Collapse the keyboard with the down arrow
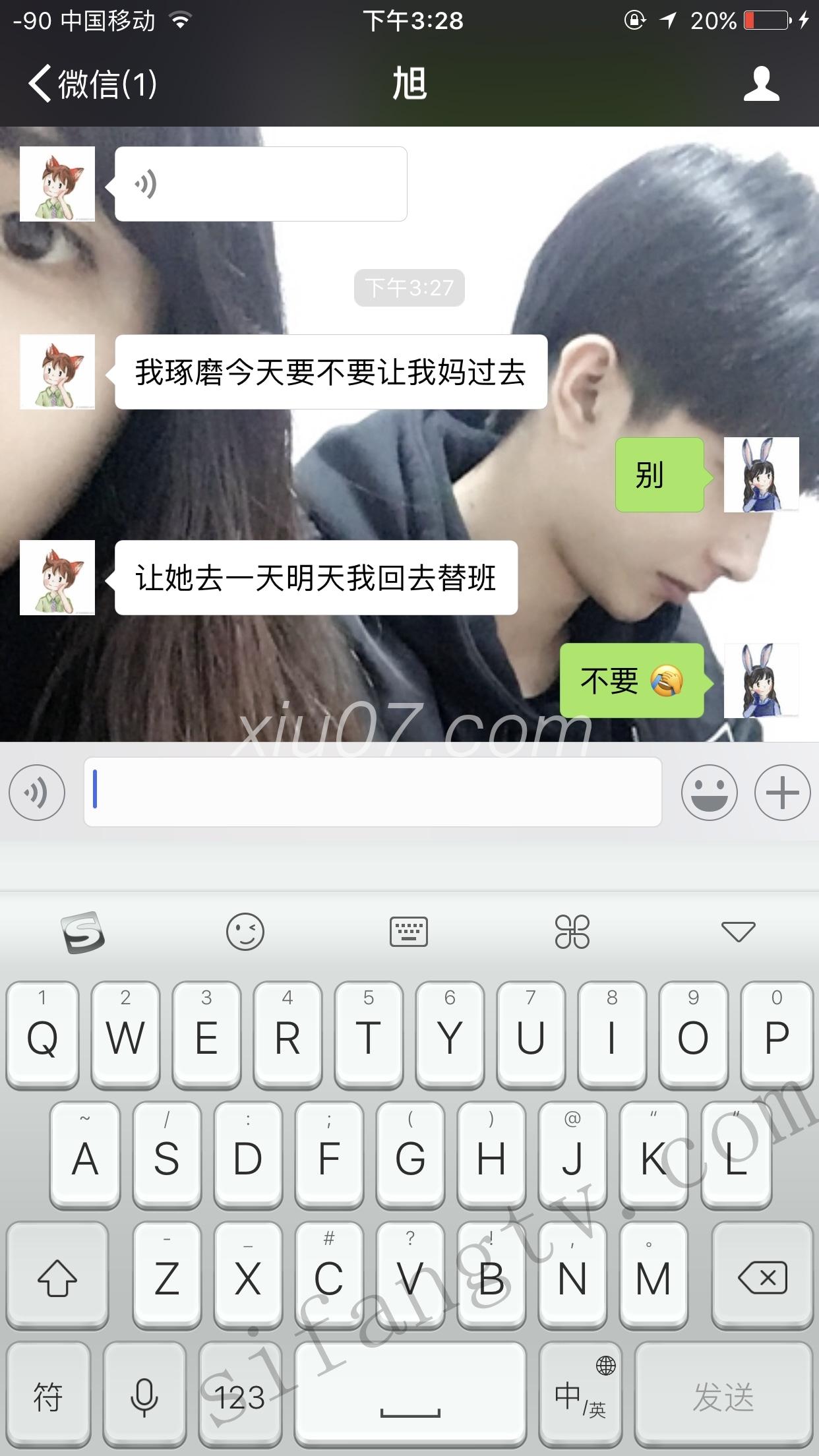 [x=738, y=932]
